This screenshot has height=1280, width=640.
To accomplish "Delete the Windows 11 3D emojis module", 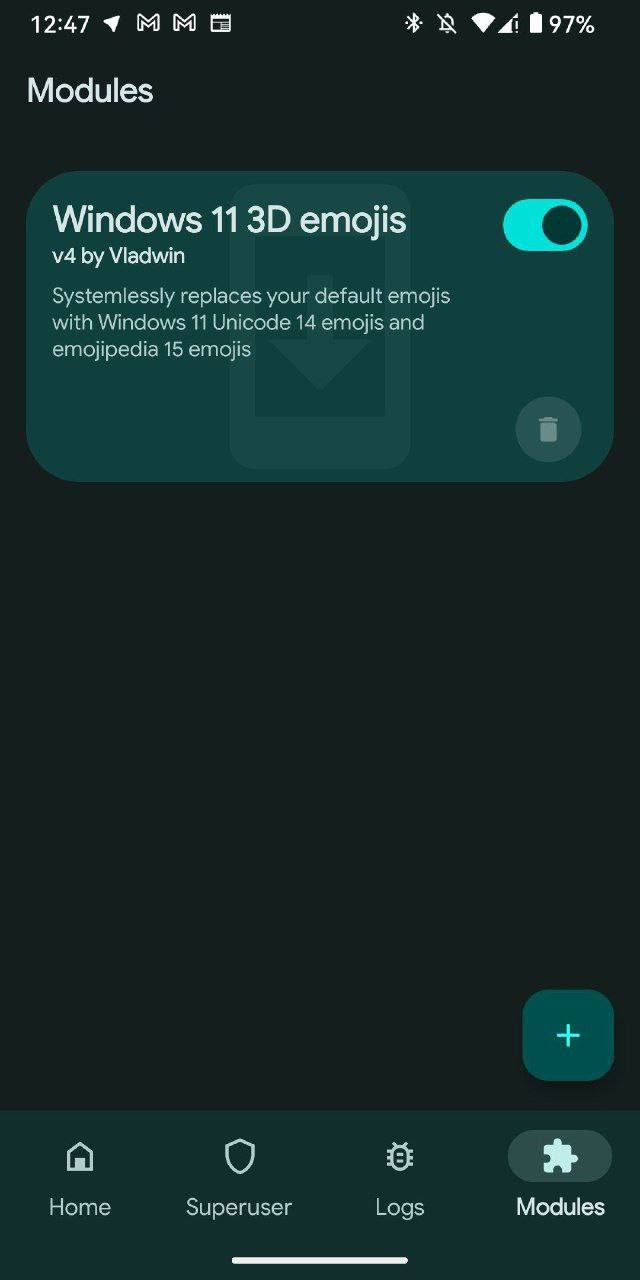I will (548, 429).
